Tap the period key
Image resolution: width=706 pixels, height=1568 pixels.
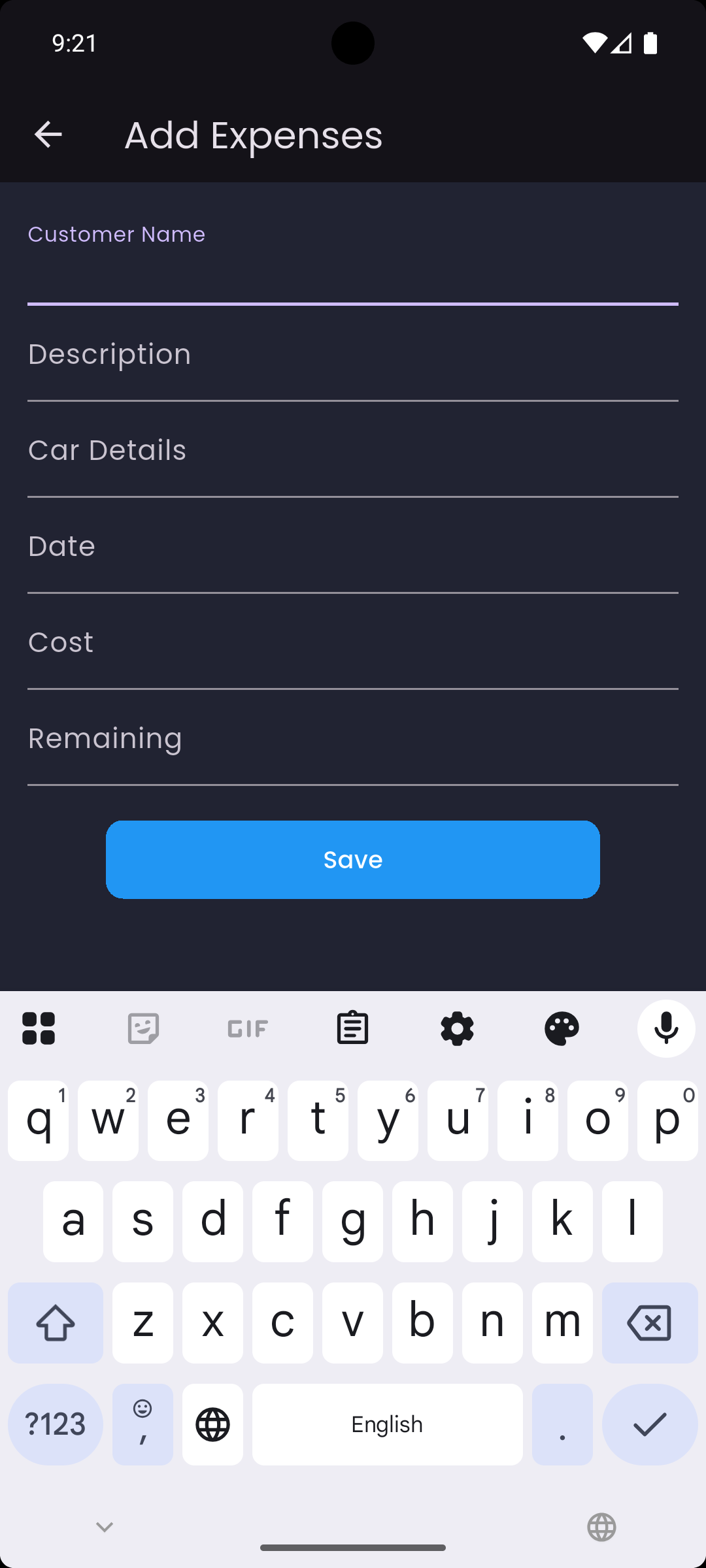pos(562,1424)
